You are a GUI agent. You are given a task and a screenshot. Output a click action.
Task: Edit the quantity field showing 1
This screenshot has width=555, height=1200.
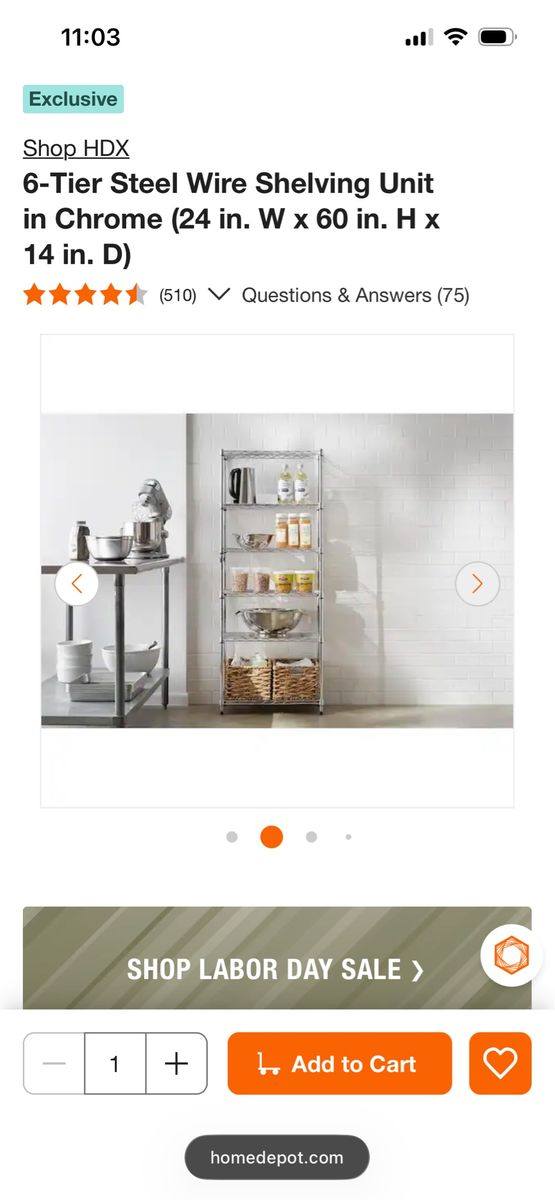click(x=115, y=1064)
